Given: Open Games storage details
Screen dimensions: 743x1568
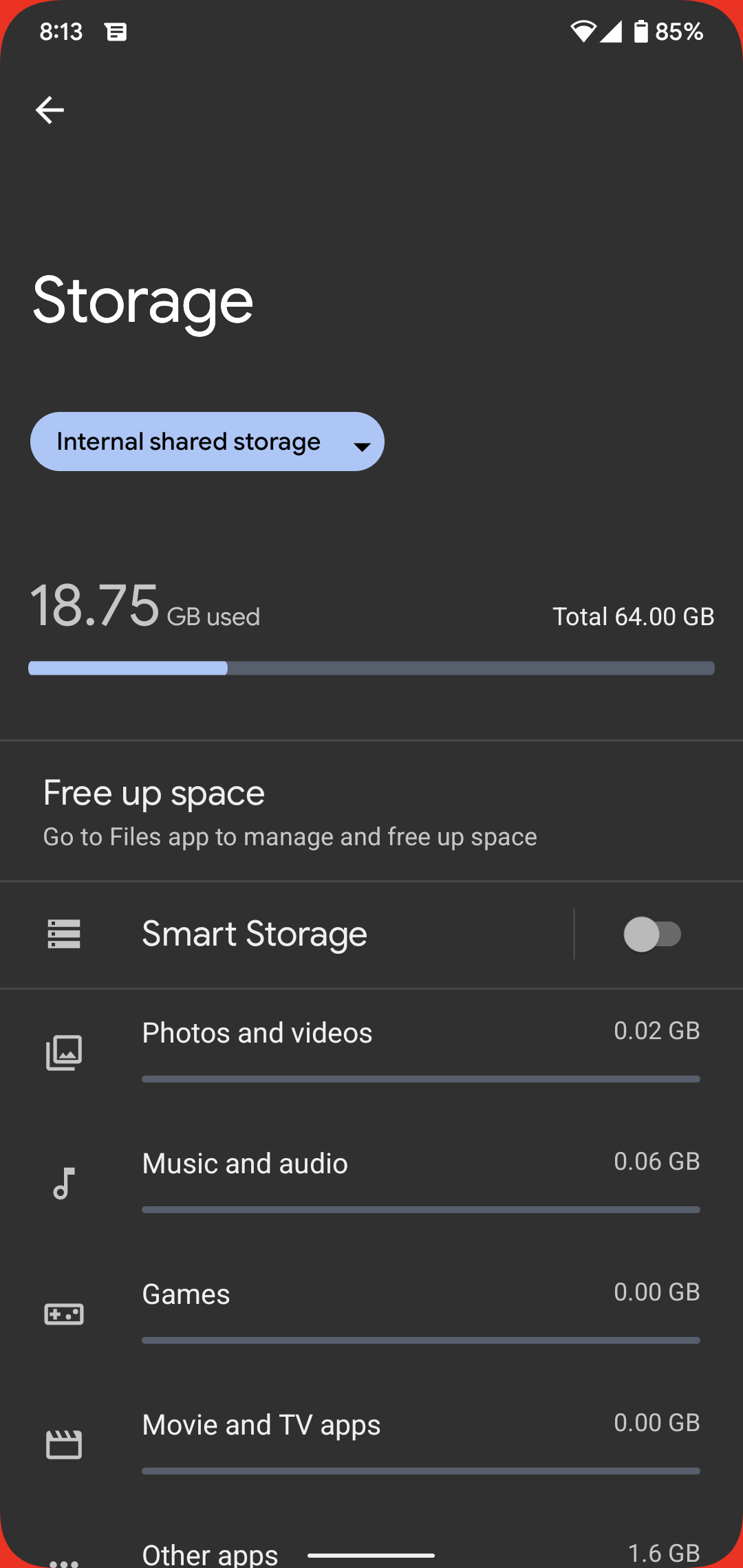Looking at the screenshot, I should point(371,1316).
